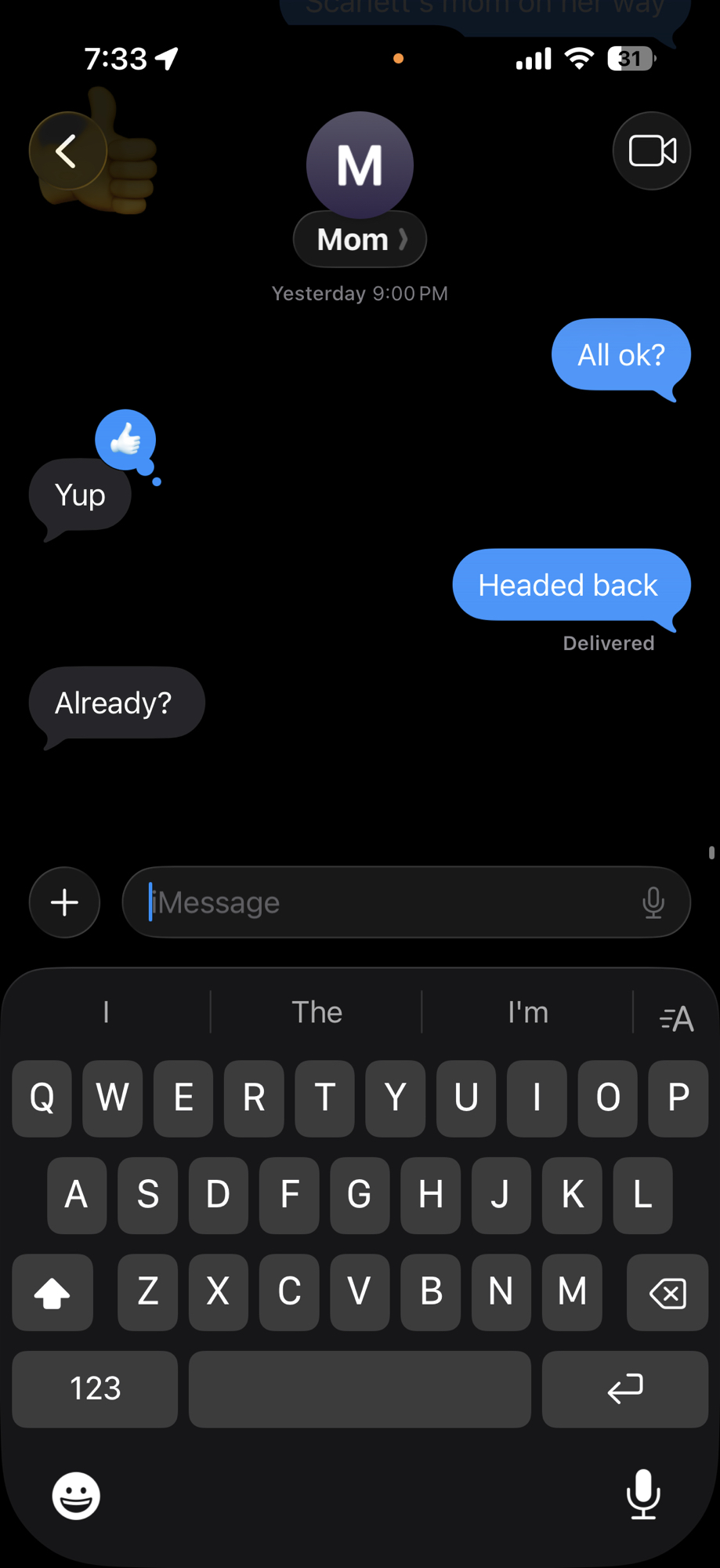Insert the suggested word "I'm"
The height and width of the screenshot is (1568, 720).
(x=527, y=1012)
